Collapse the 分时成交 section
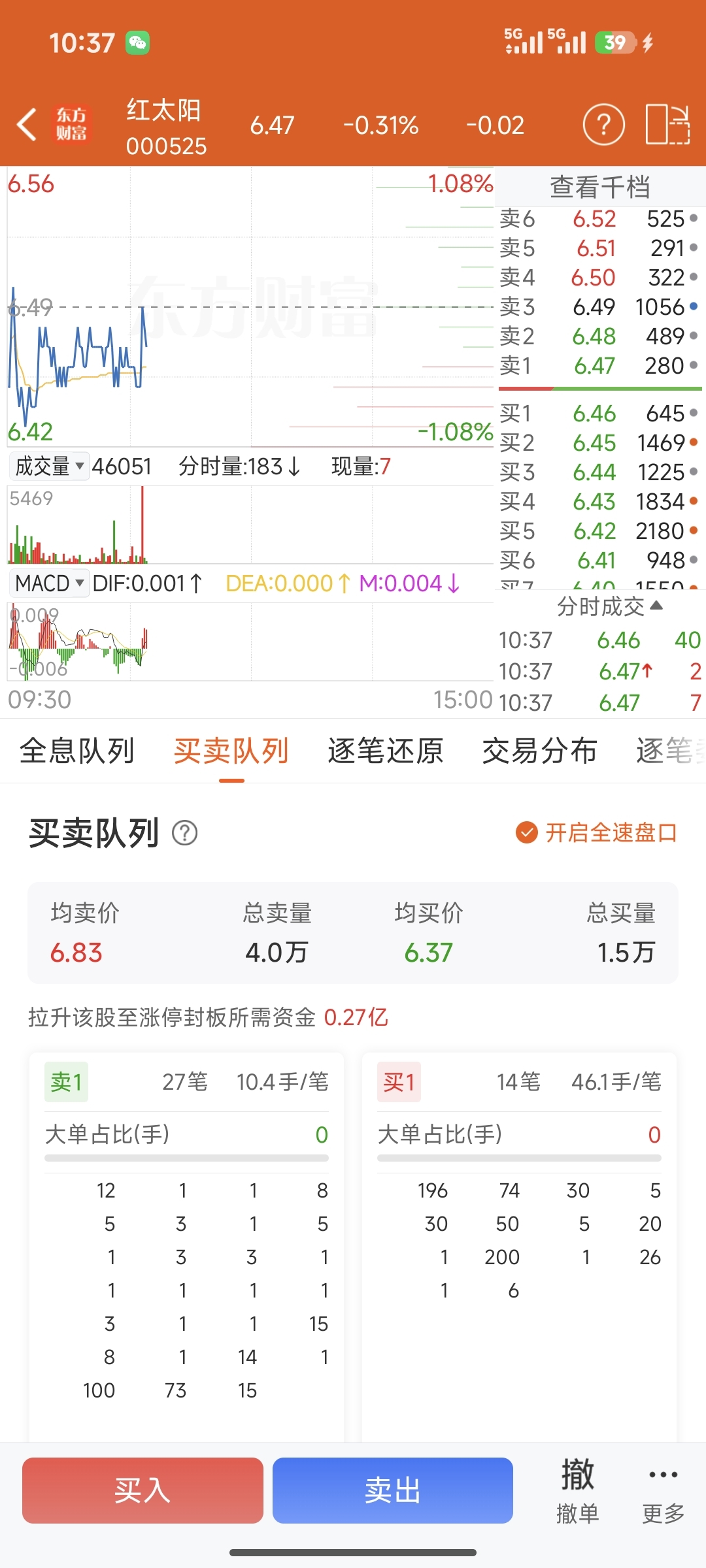The width and height of the screenshot is (706, 1568). click(609, 607)
